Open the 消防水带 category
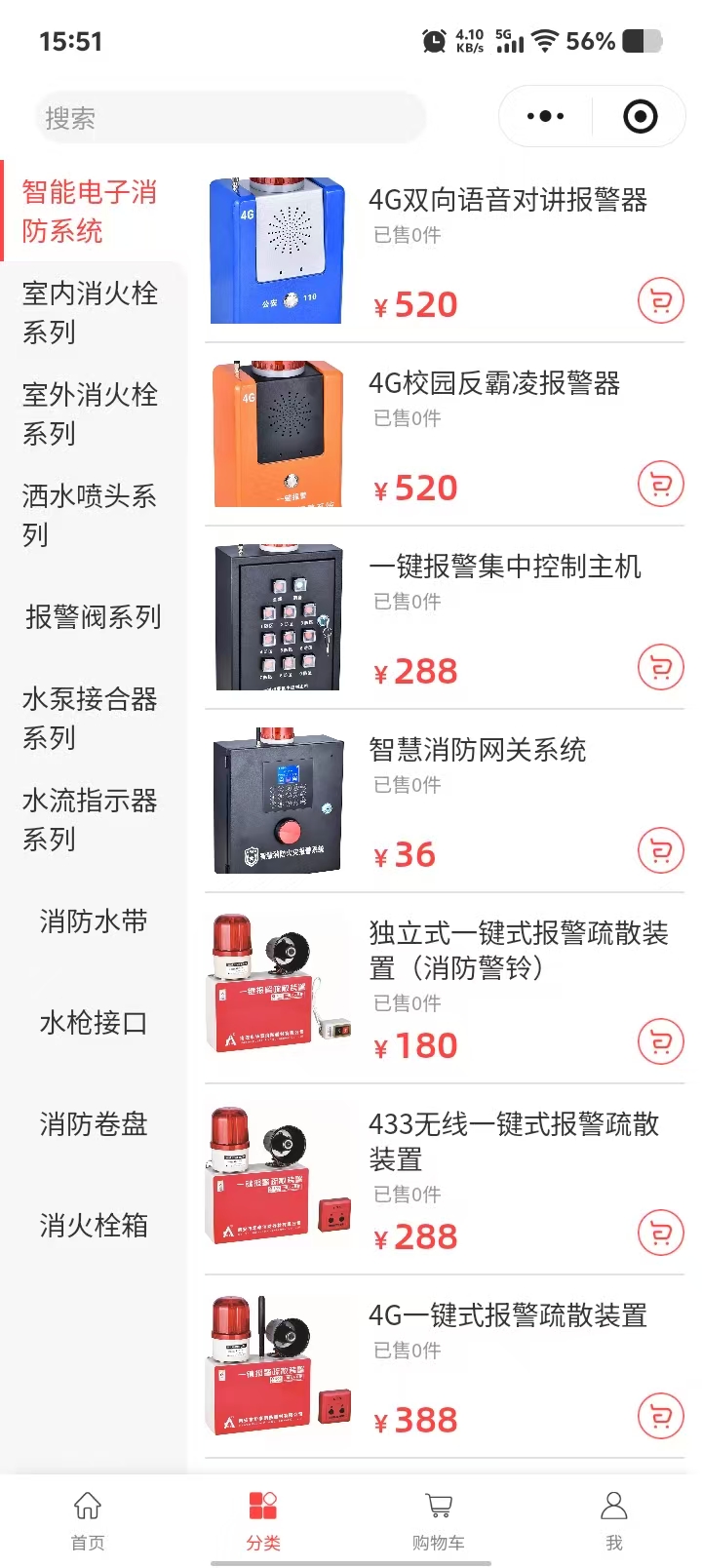Screen dimensions: 702x1568 [93, 921]
